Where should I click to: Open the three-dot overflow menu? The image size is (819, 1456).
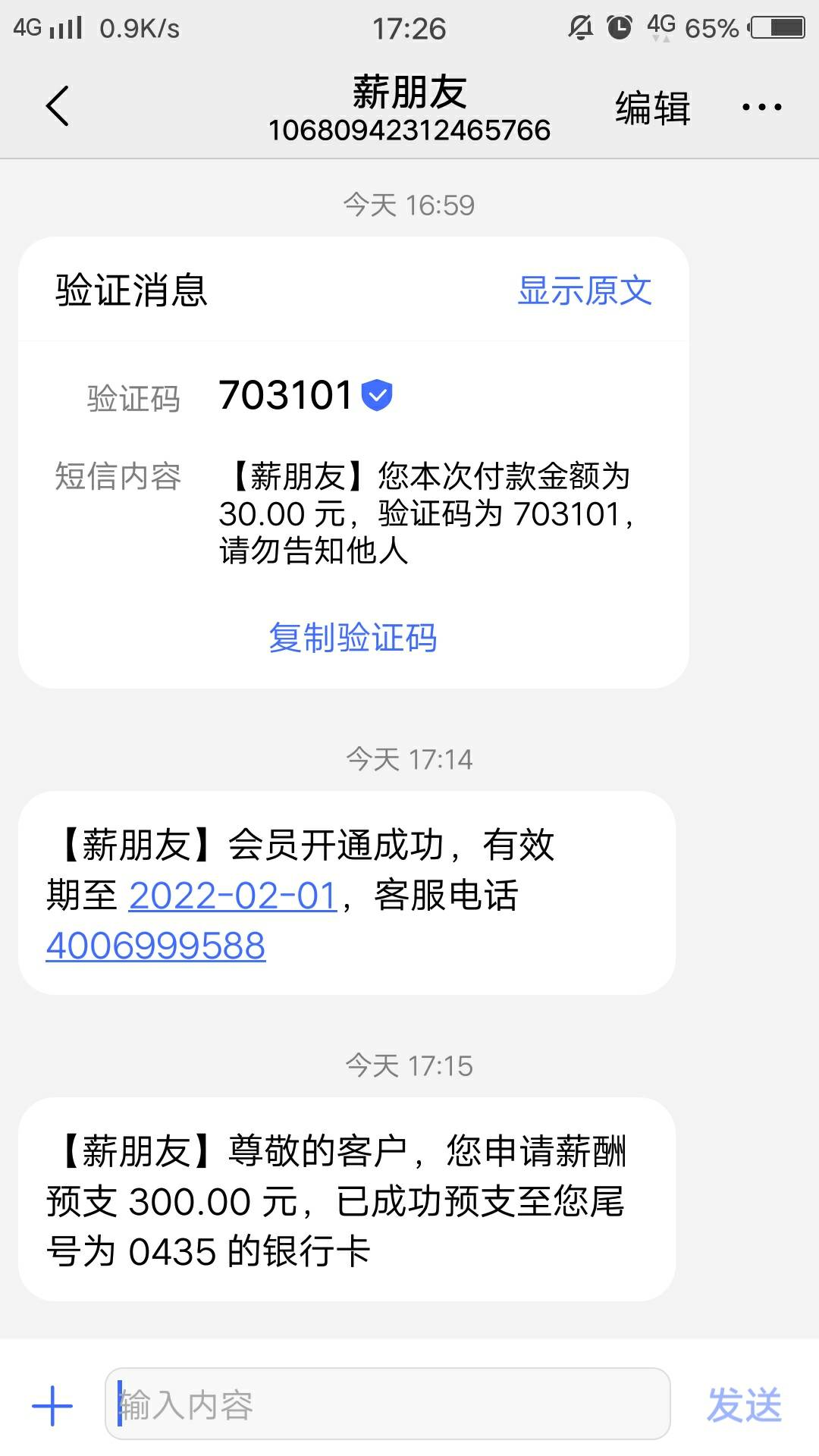[x=761, y=108]
